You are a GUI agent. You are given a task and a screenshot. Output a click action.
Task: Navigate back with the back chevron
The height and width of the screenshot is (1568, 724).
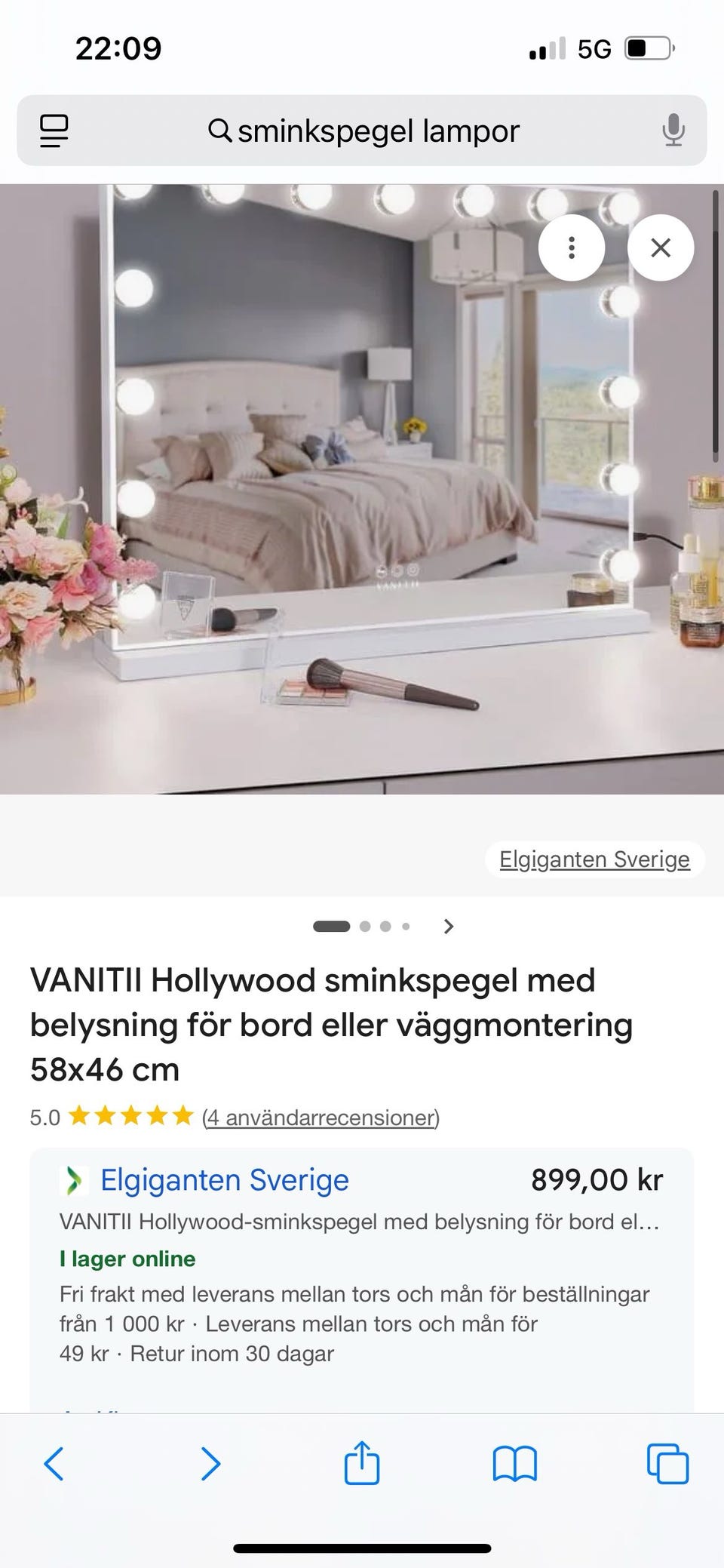(54, 1465)
